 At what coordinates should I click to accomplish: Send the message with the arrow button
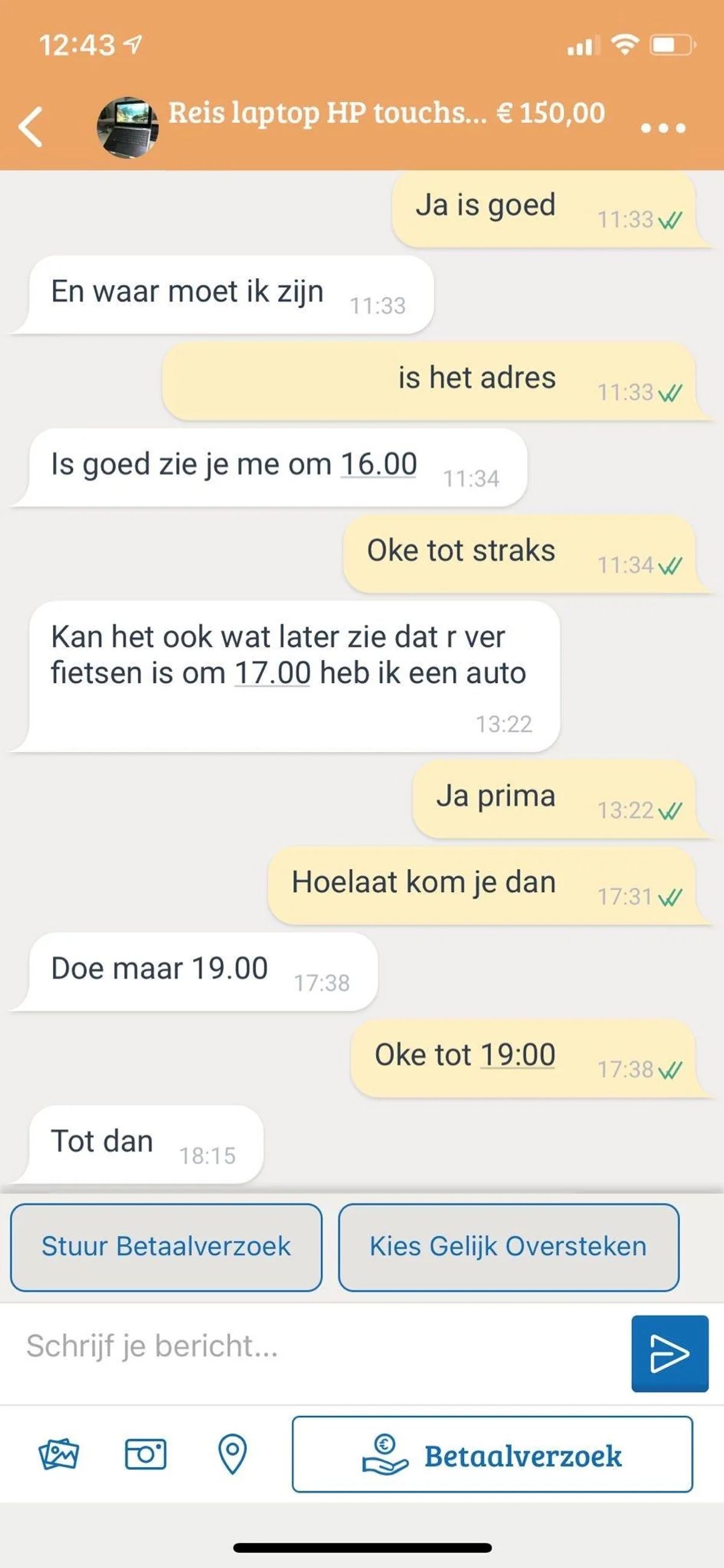[670, 1353]
